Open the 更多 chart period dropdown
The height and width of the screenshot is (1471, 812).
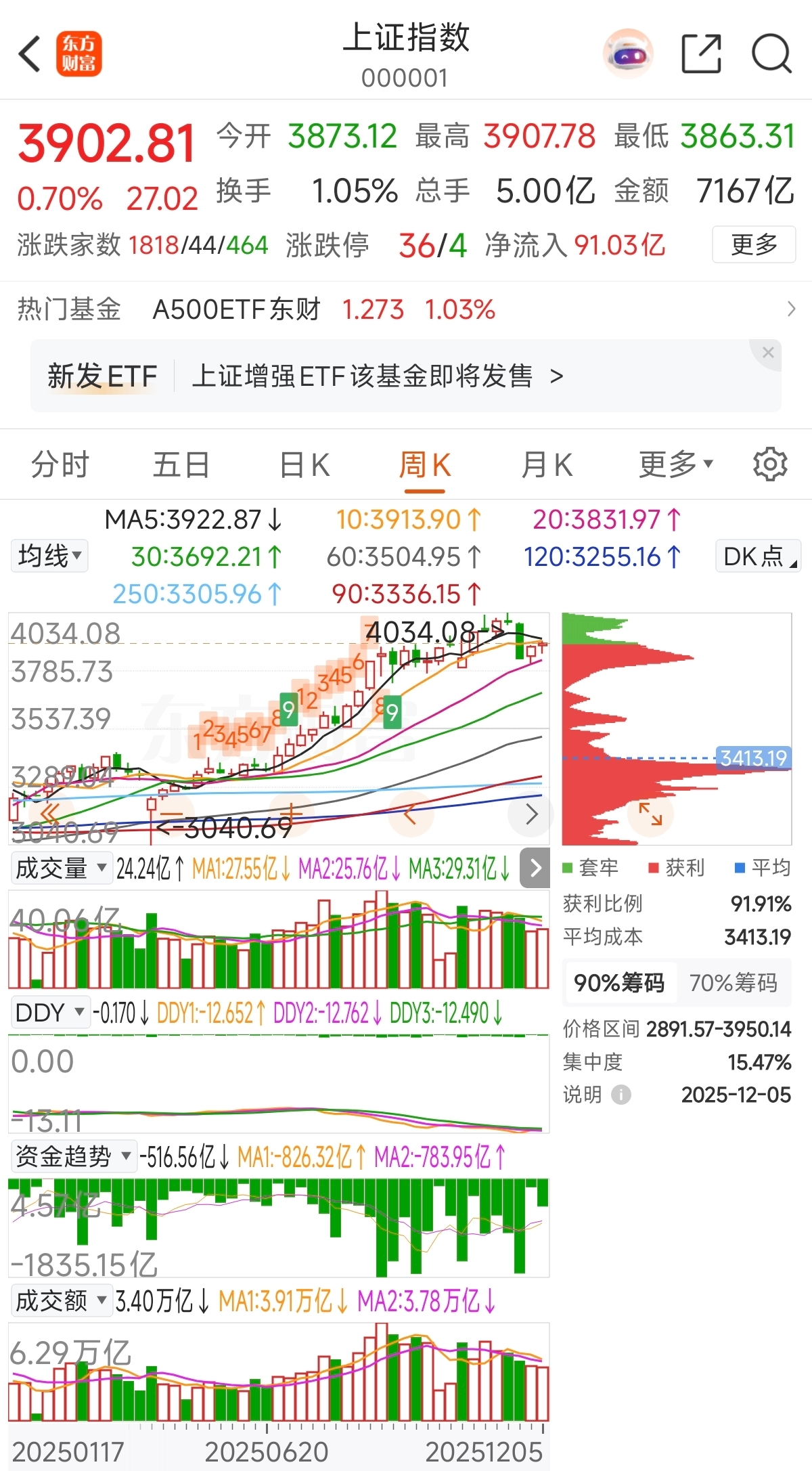(673, 464)
